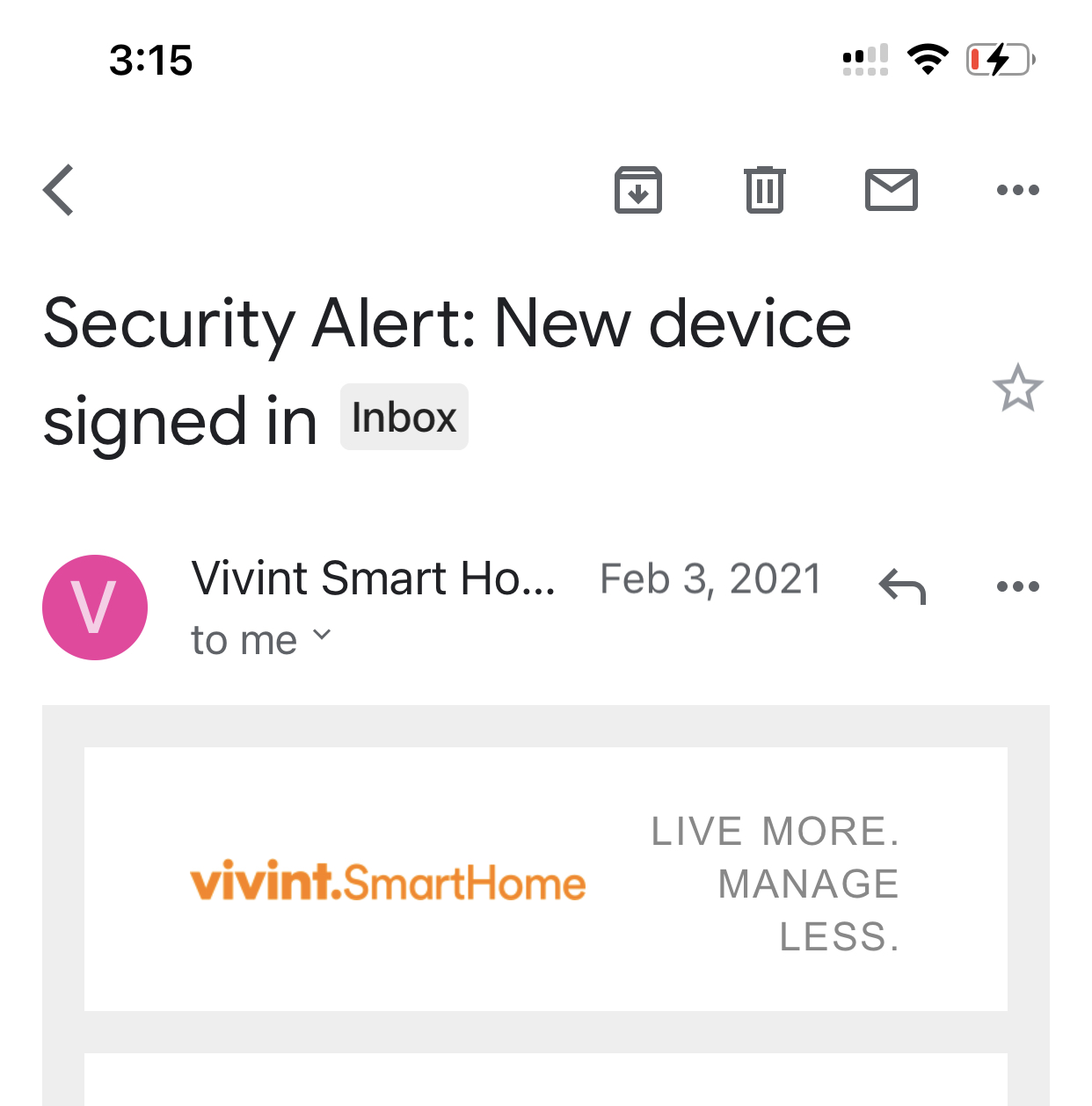Image resolution: width=1092 pixels, height=1106 pixels.
Task: Reply to the Vivint Smart Home message
Action: [x=903, y=586]
